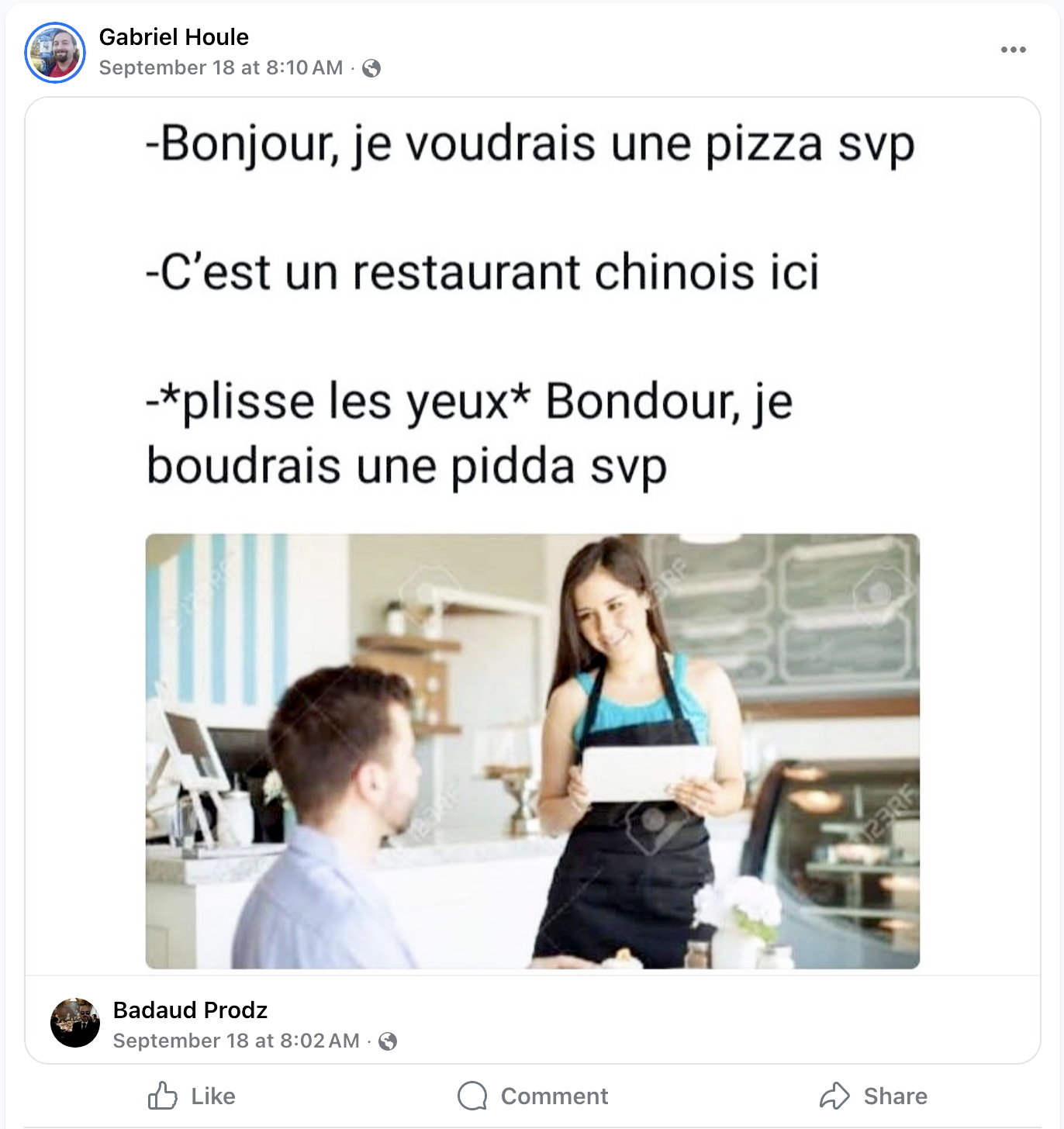This screenshot has width=1064, height=1129.
Task: Open Badaud Prodz's avatar
Action: tap(75, 1023)
